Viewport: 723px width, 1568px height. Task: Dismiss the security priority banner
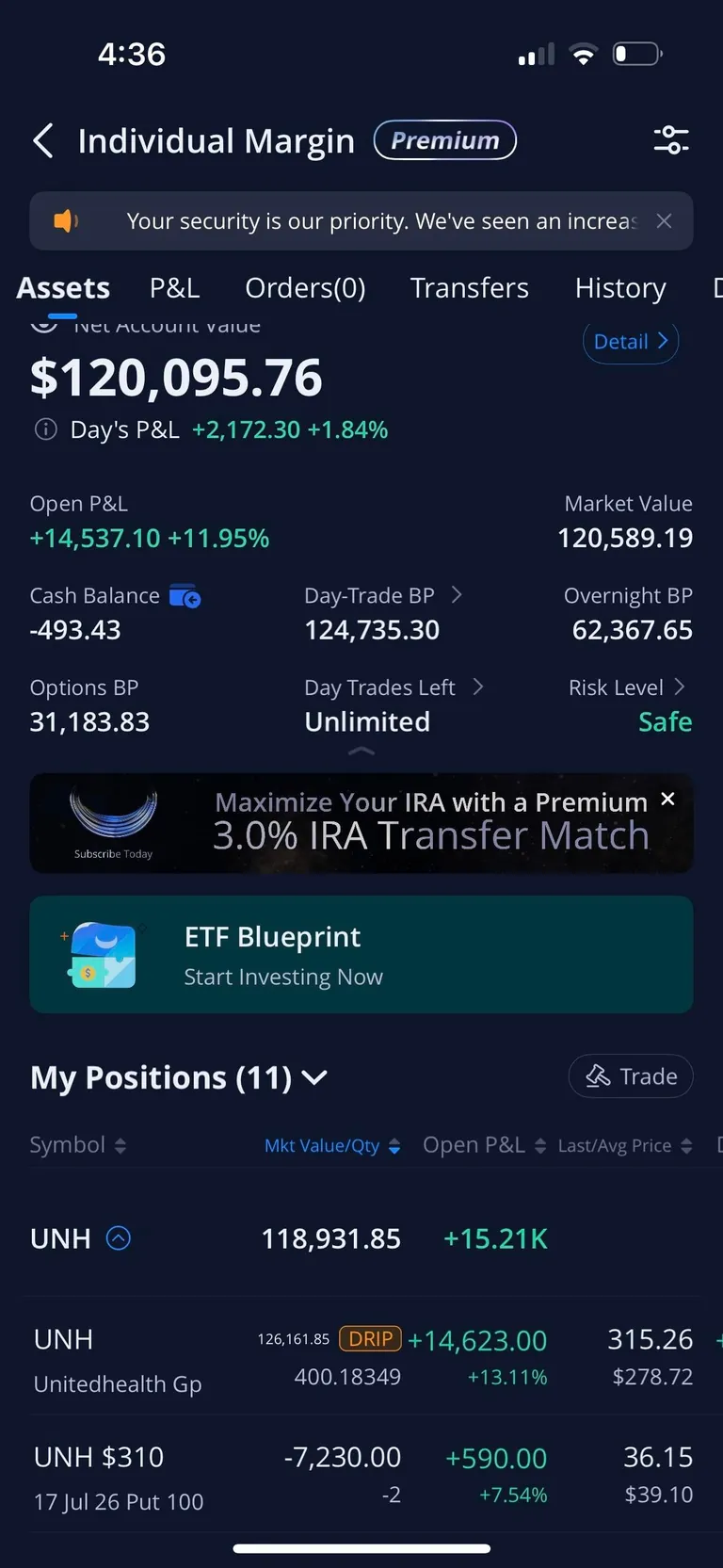click(665, 220)
